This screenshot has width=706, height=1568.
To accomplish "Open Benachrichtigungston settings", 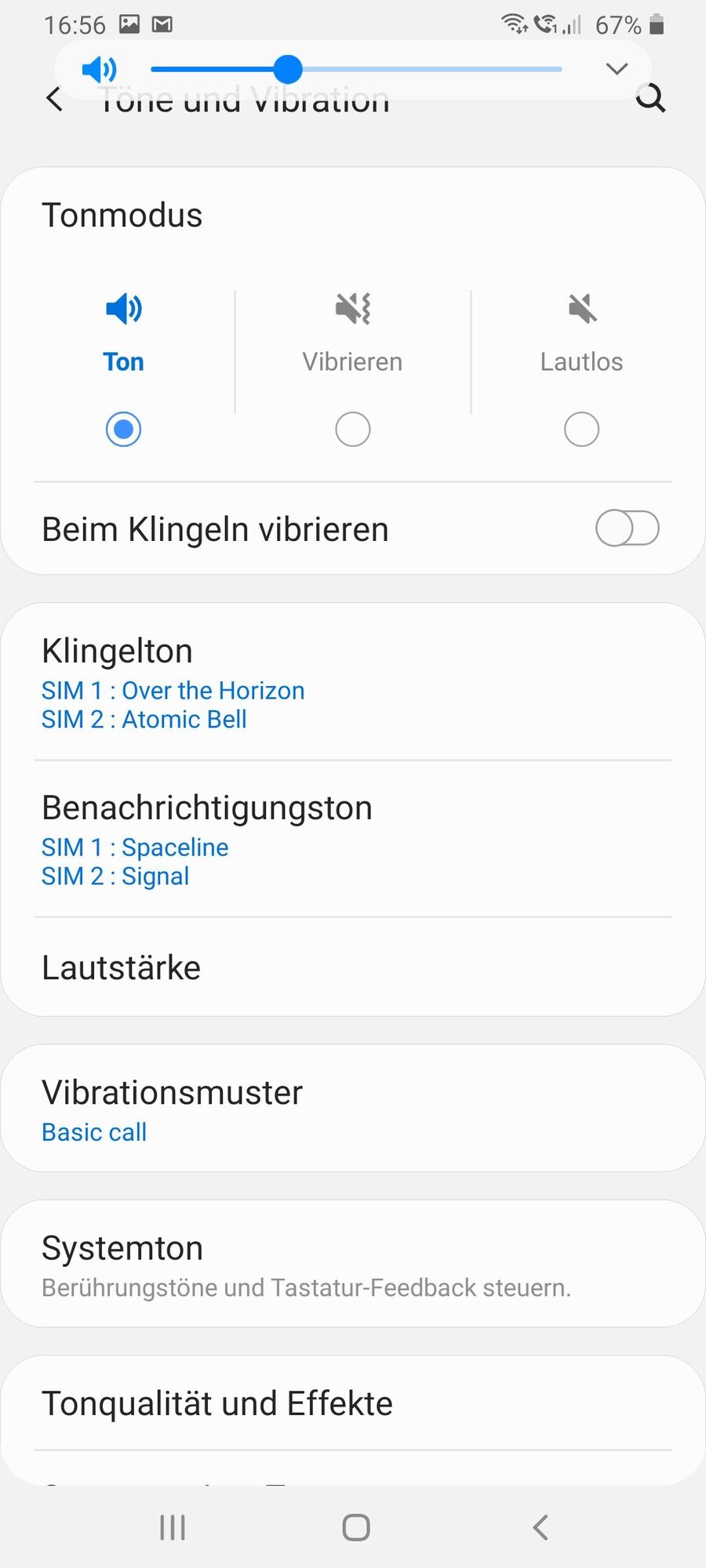I will (x=353, y=839).
